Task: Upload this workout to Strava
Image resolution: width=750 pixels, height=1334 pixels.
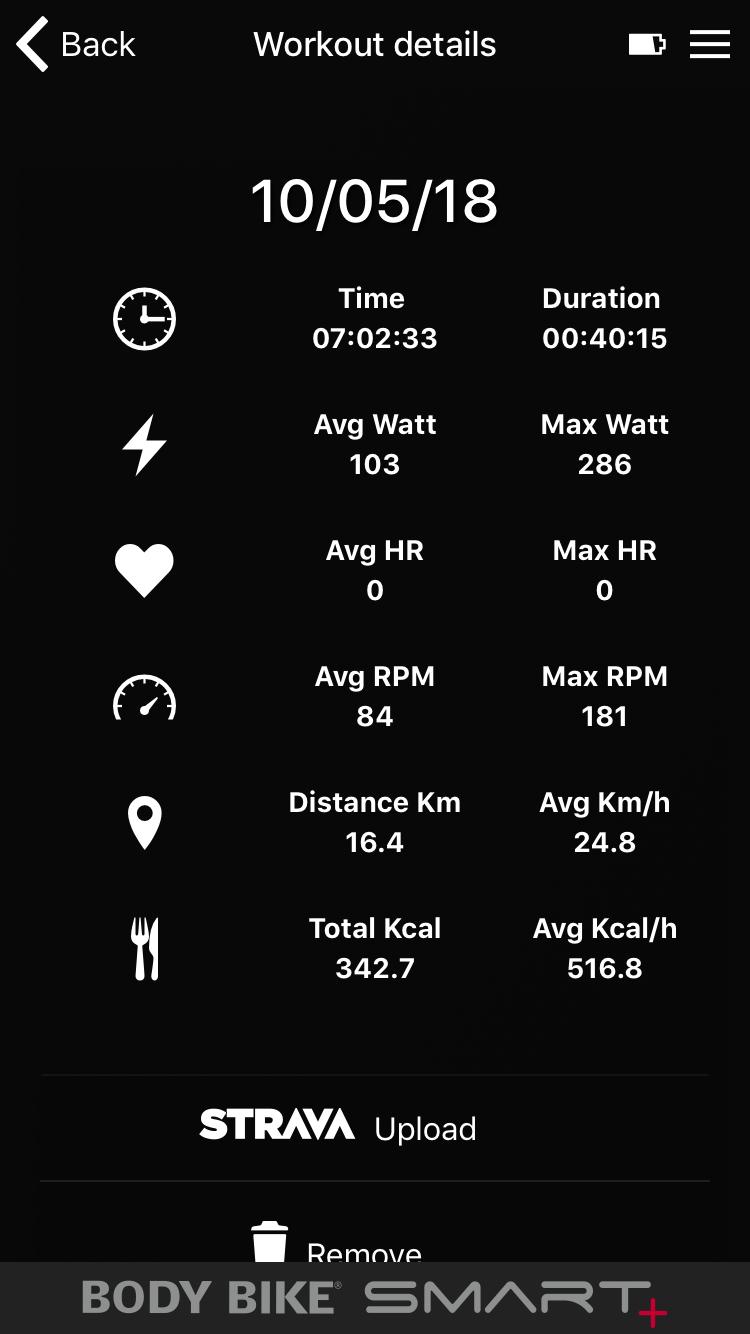Action: coord(340,1127)
